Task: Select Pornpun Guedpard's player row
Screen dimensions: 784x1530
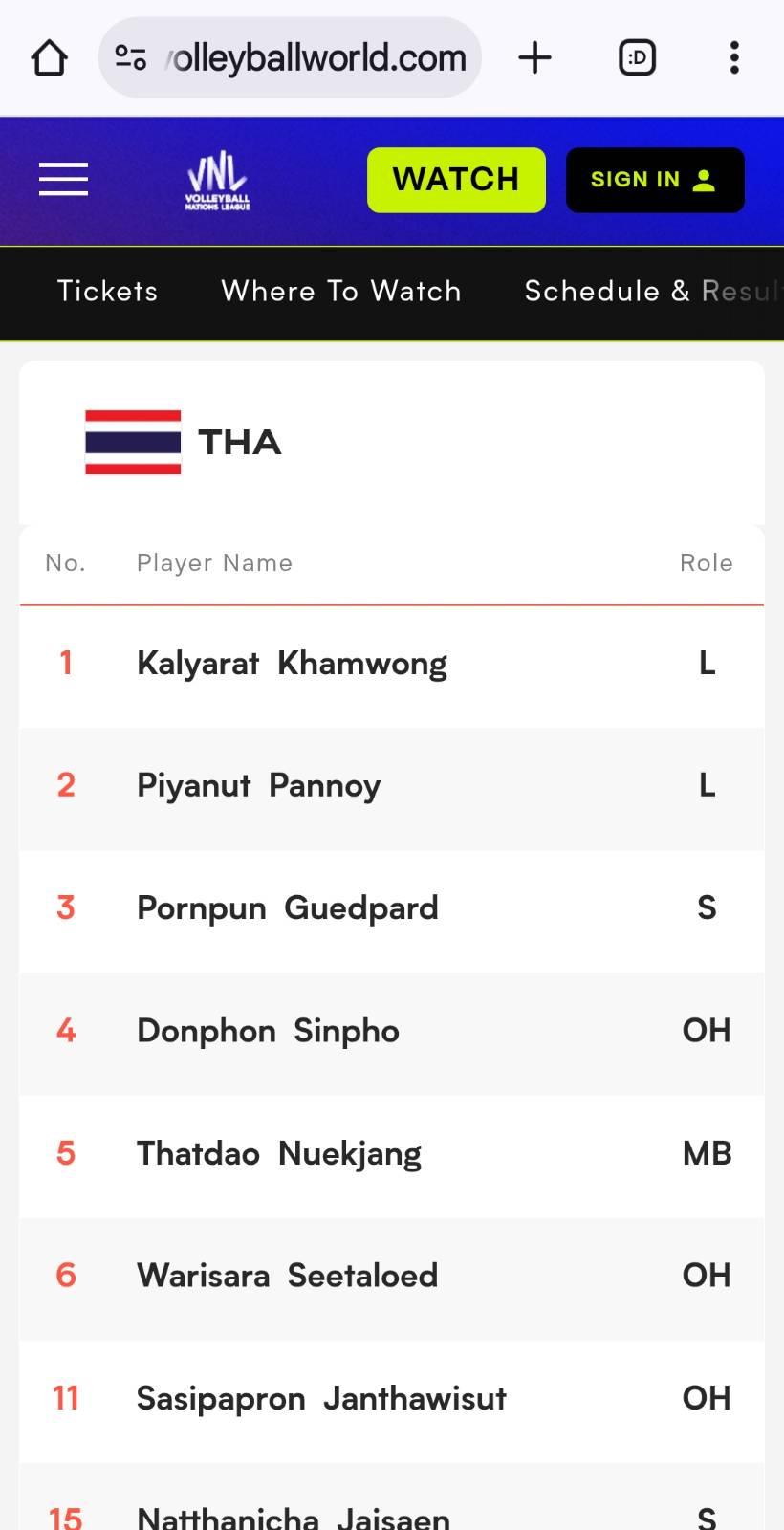Action: [x=392, y=908]
